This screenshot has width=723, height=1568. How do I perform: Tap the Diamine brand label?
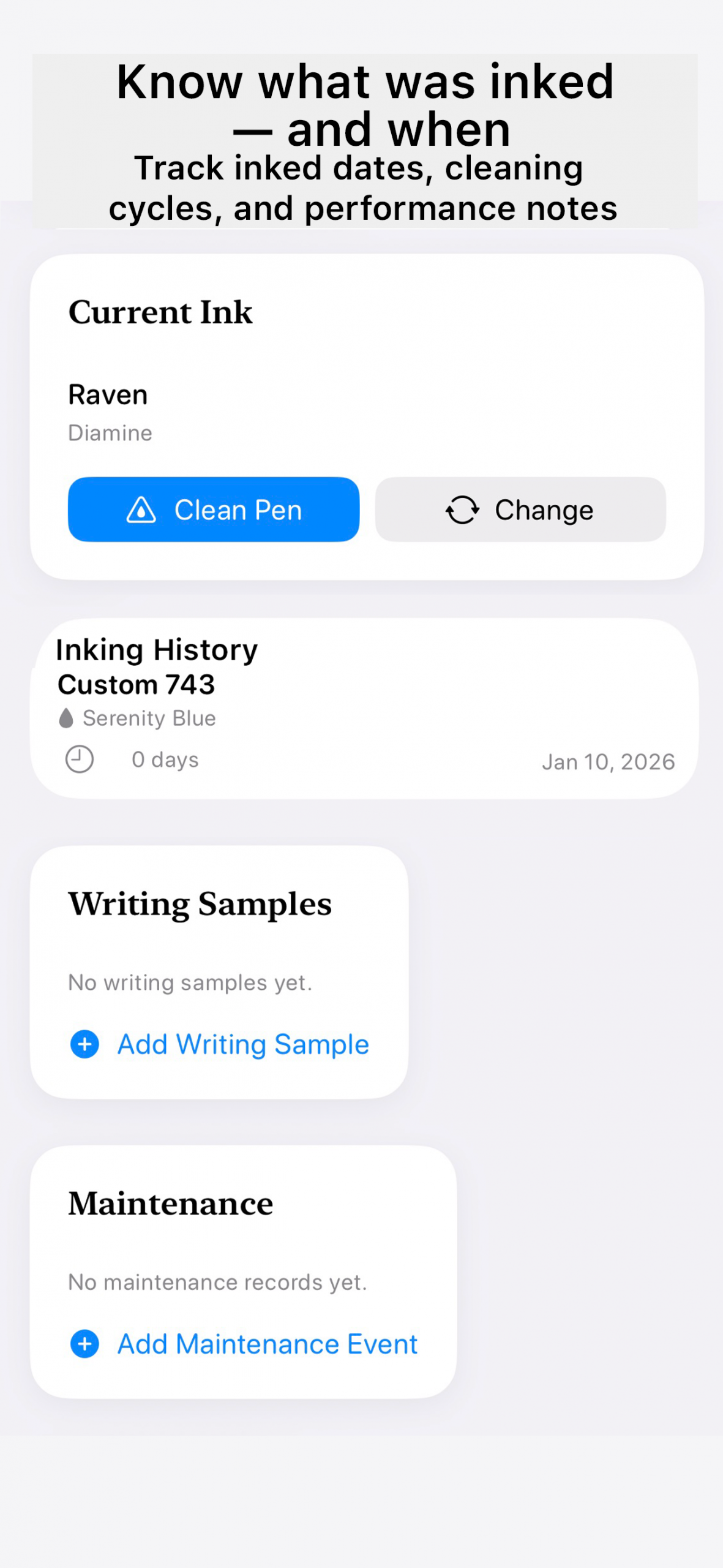[x=110, y=432]
